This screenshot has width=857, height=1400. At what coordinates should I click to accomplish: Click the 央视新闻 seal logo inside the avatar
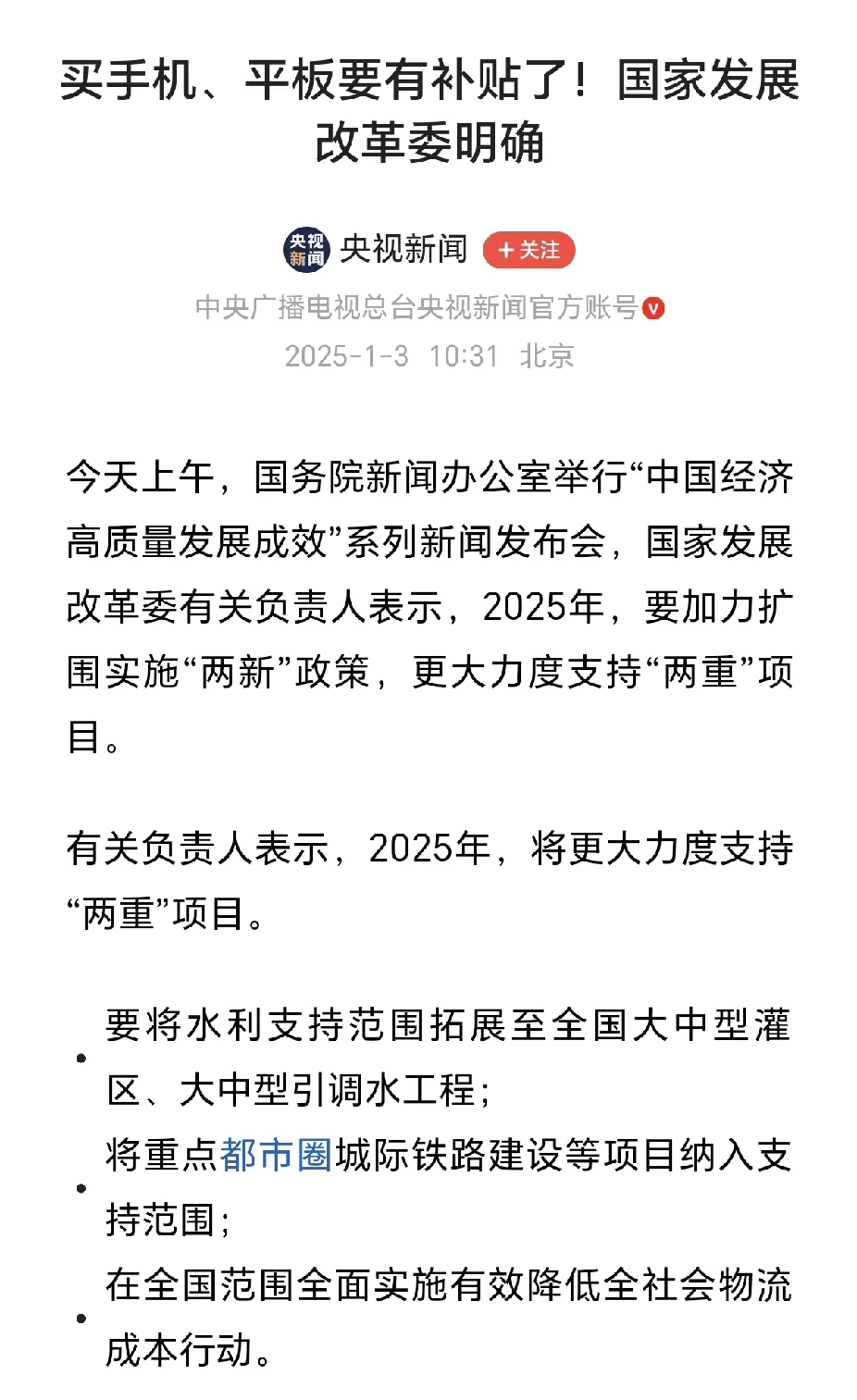(308, 250)
